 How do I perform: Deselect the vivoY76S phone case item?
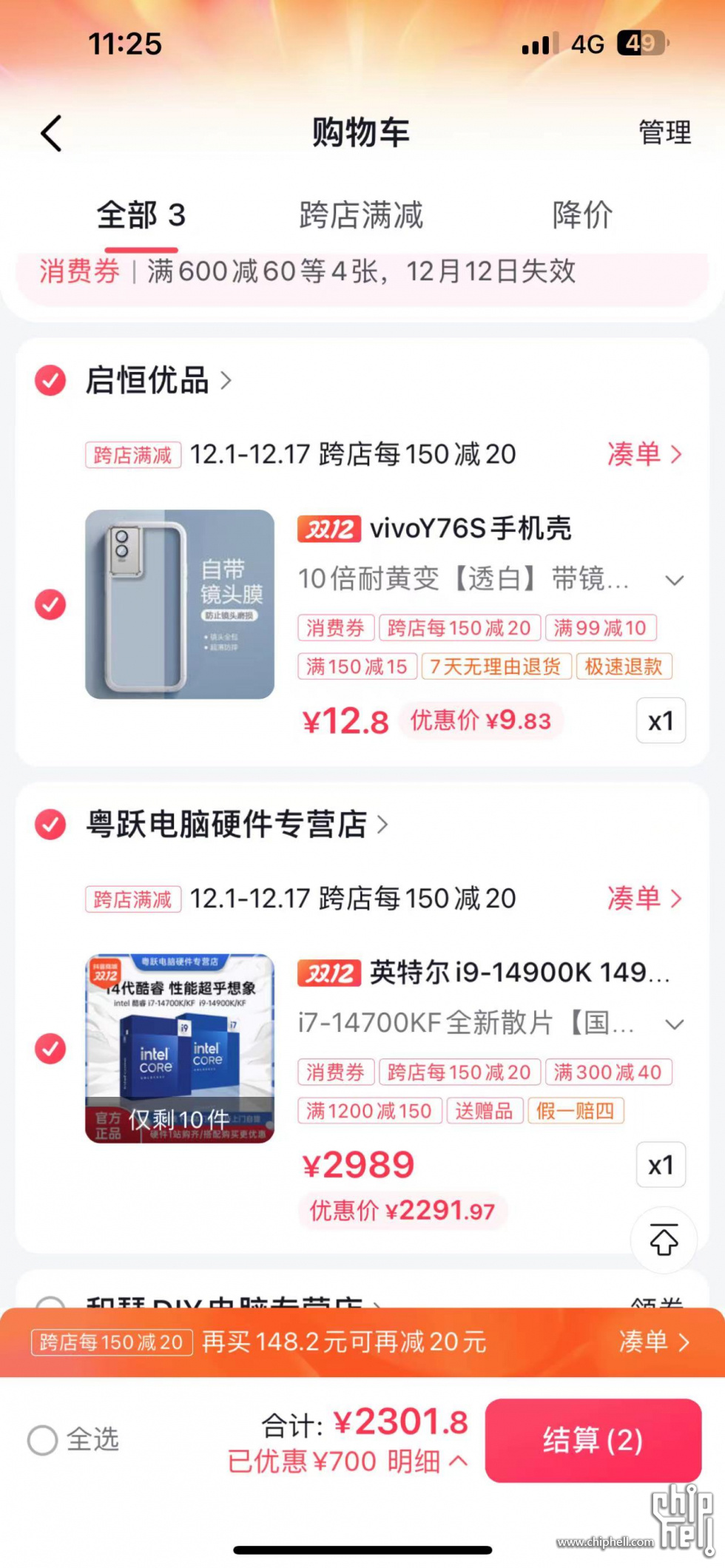(x=50, y=604)
